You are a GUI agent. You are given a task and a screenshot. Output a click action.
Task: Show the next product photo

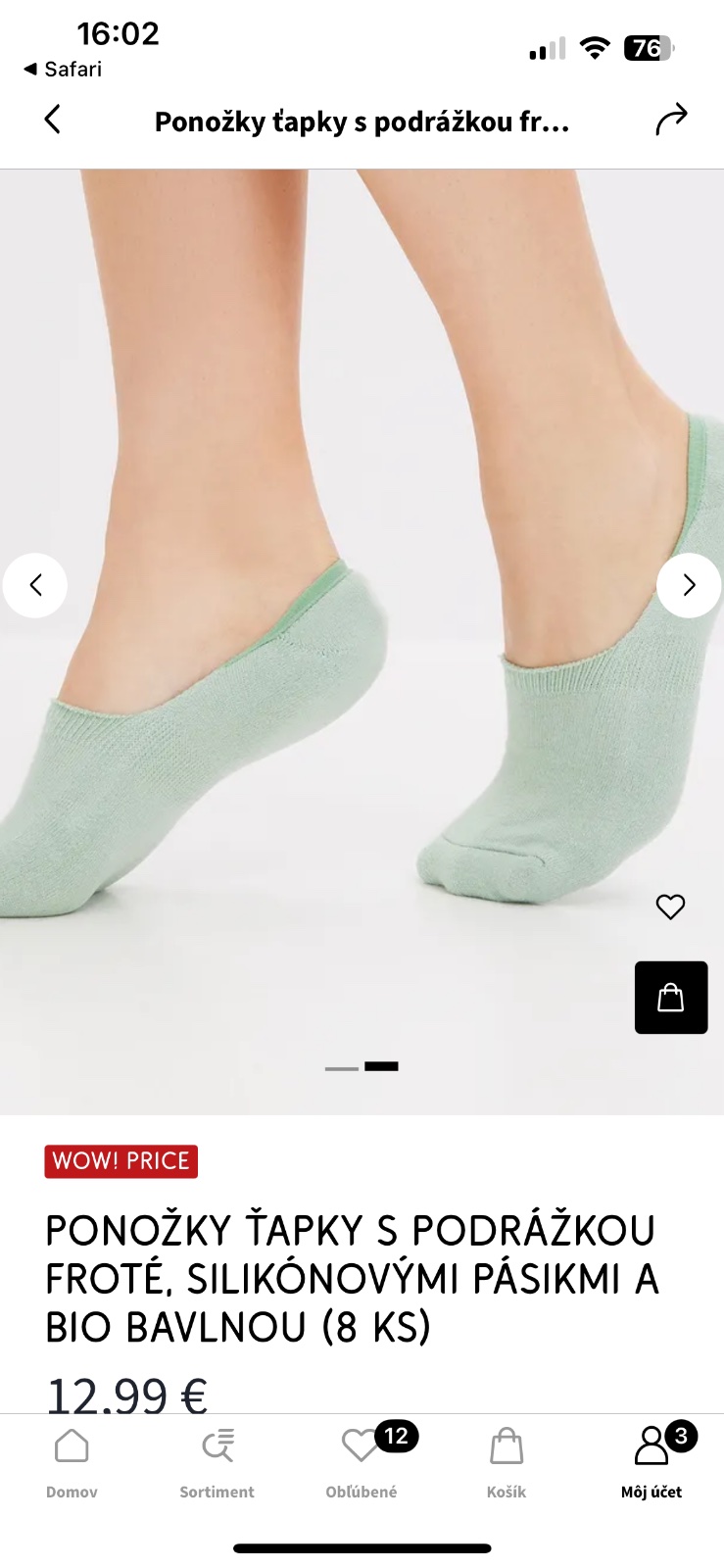[689, 586]
